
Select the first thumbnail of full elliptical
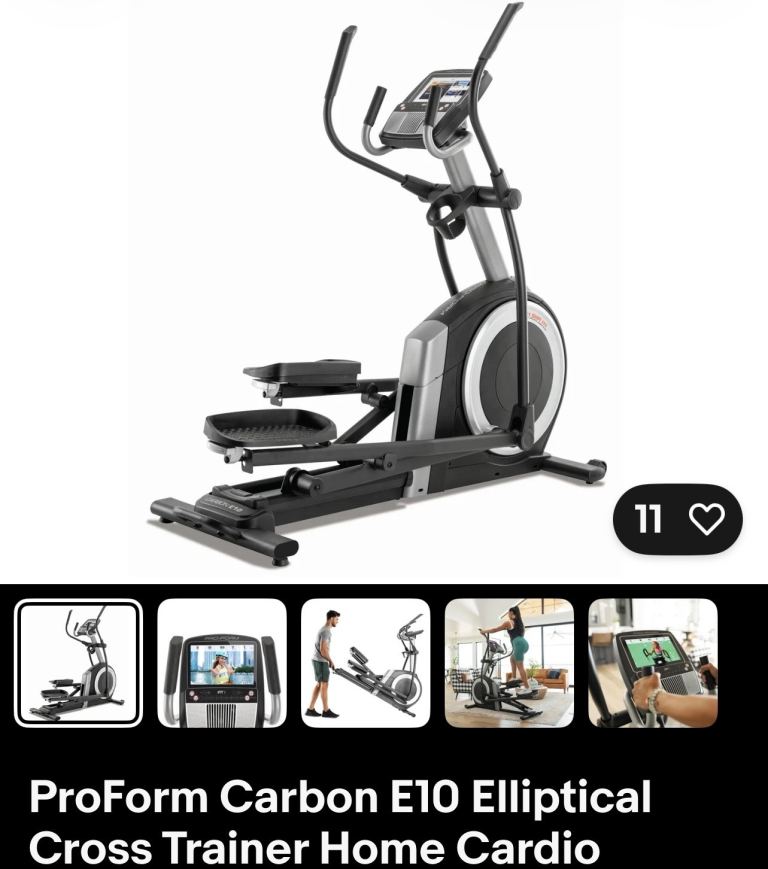click(78, 663)
